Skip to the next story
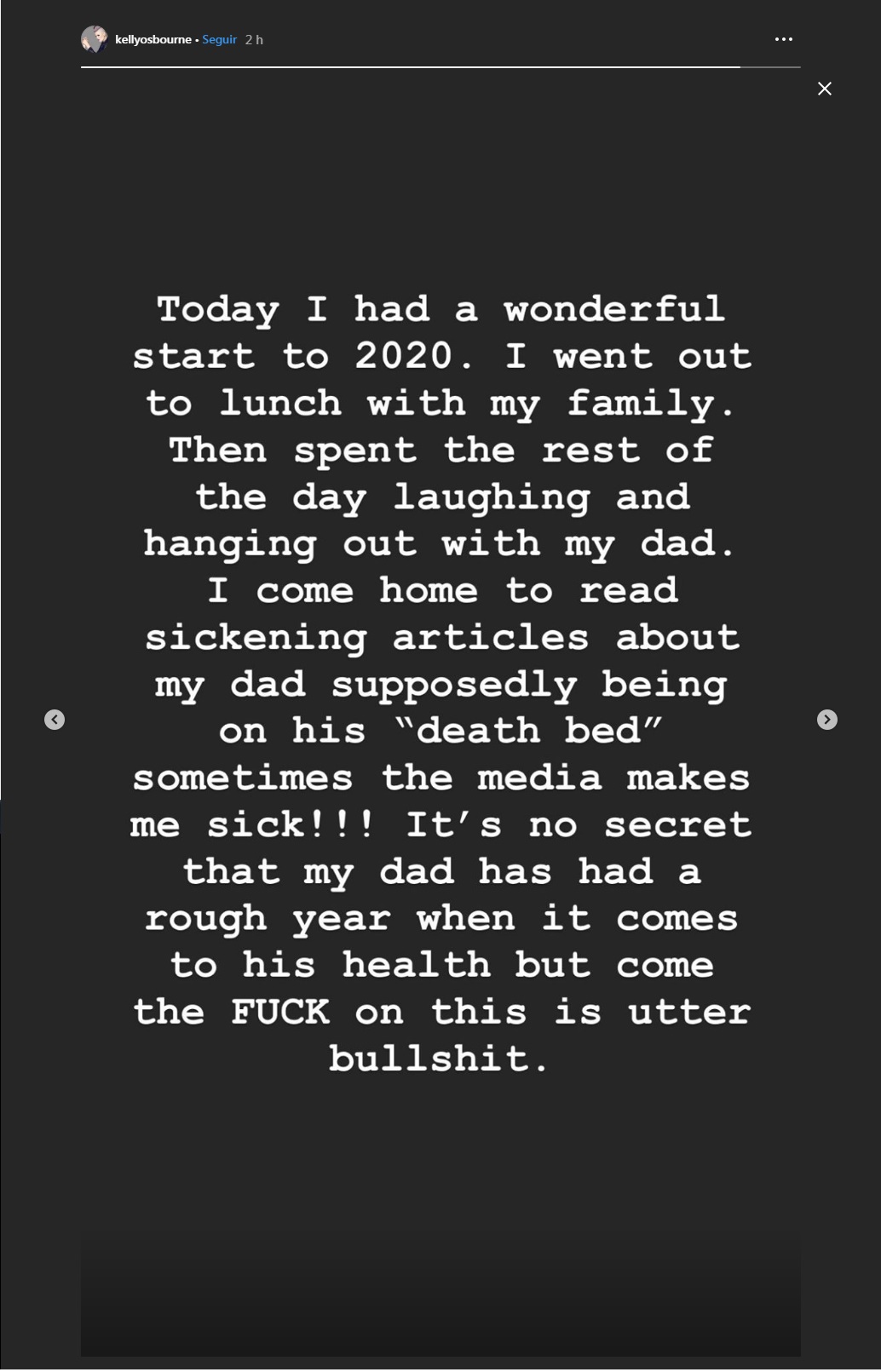This screenshot has height=1372, width=881. click(826, 720)
